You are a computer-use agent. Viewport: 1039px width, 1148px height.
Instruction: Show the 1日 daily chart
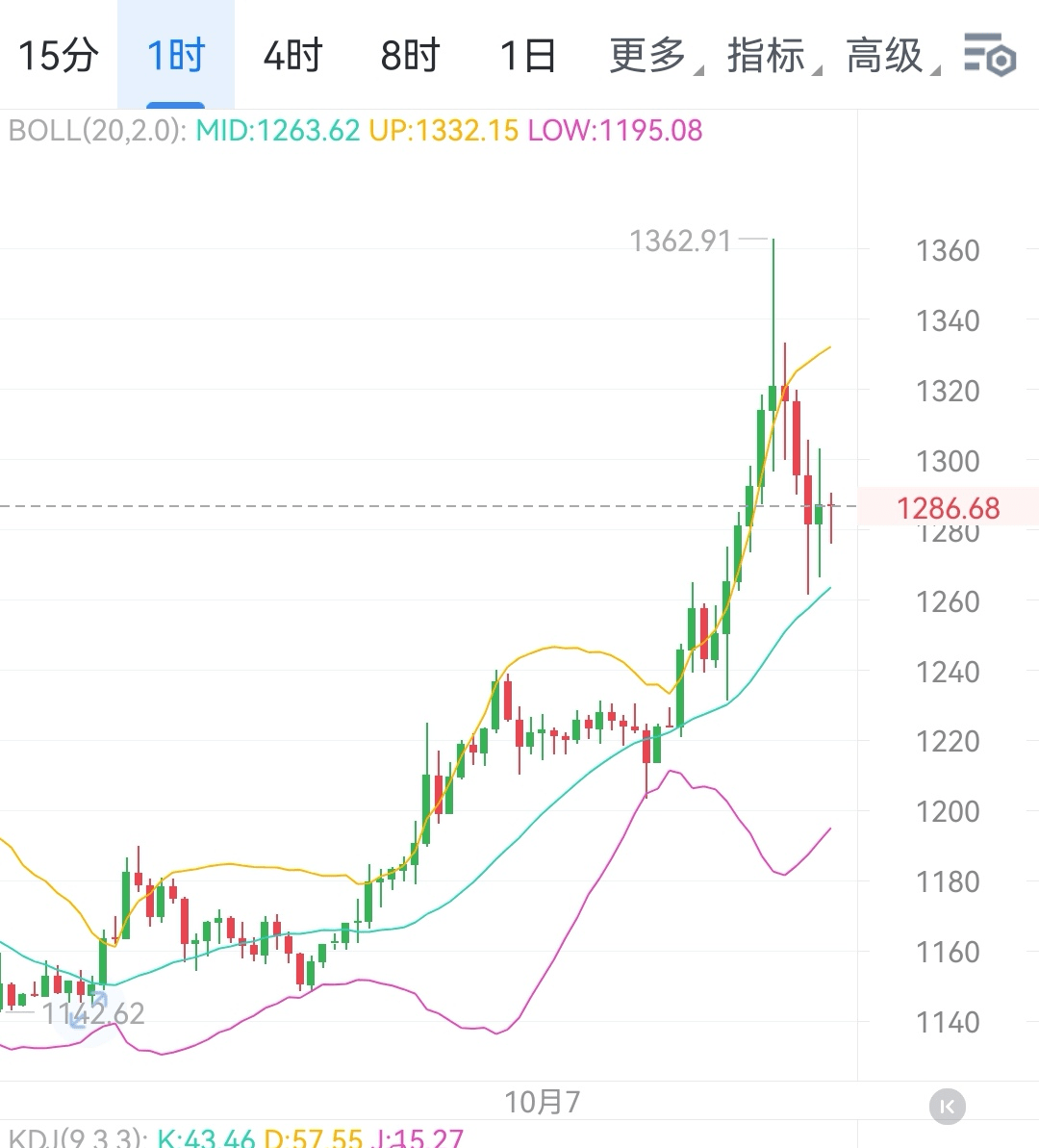527,56
